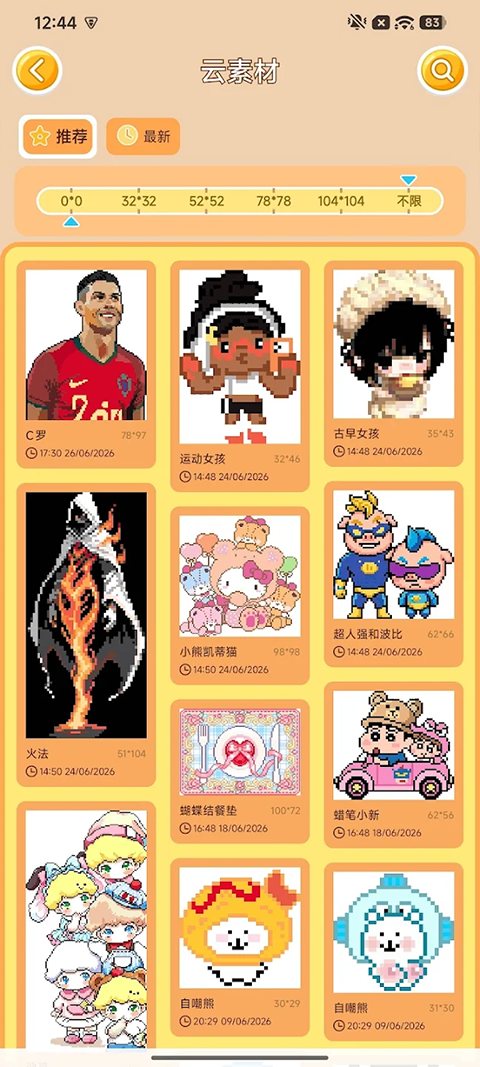Open the 运动女孩 card
480x1067 pixels.
(x=240, y=376)
